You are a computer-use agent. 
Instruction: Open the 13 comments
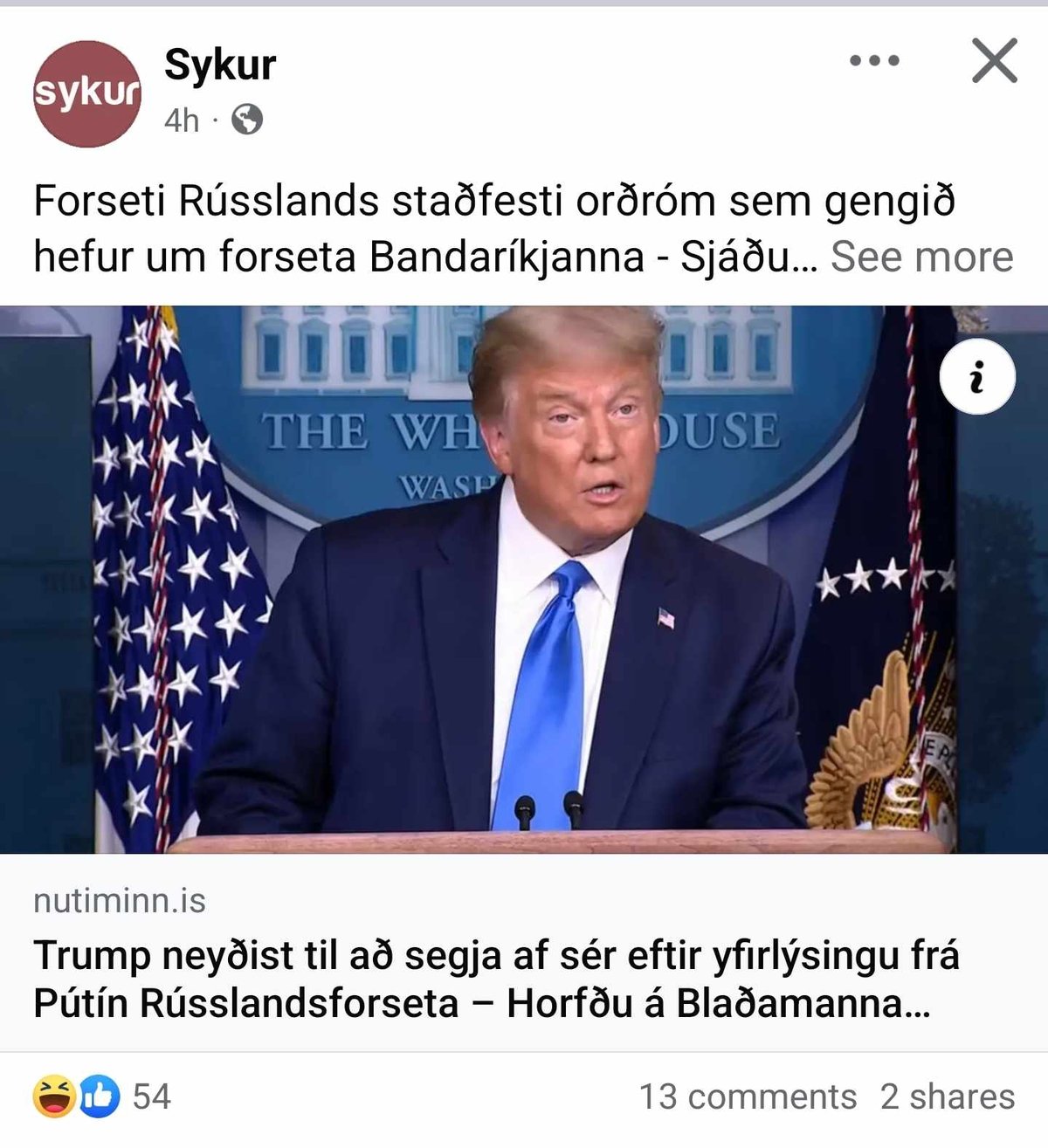pos(748,1096)
